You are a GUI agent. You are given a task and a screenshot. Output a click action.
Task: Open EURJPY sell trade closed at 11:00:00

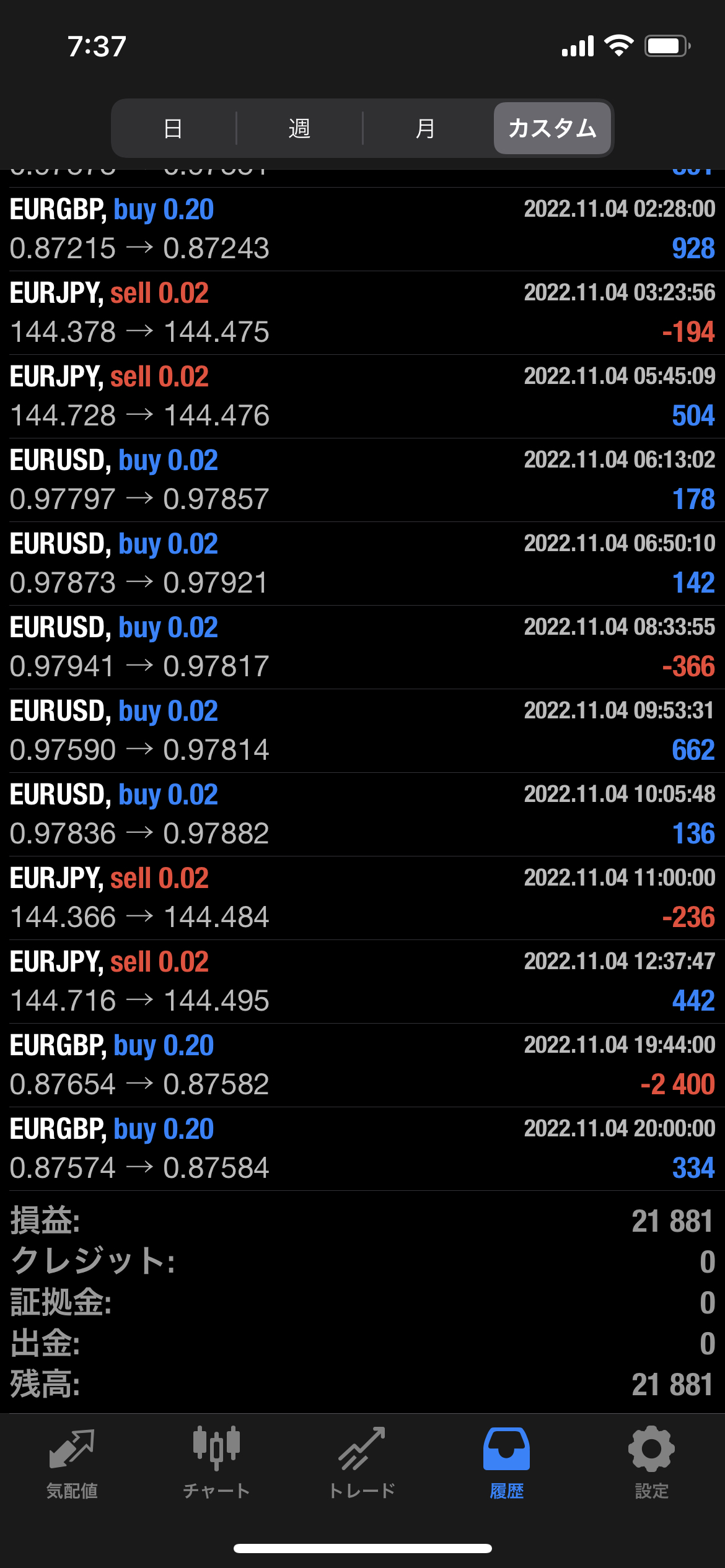(x=362, y=898)
